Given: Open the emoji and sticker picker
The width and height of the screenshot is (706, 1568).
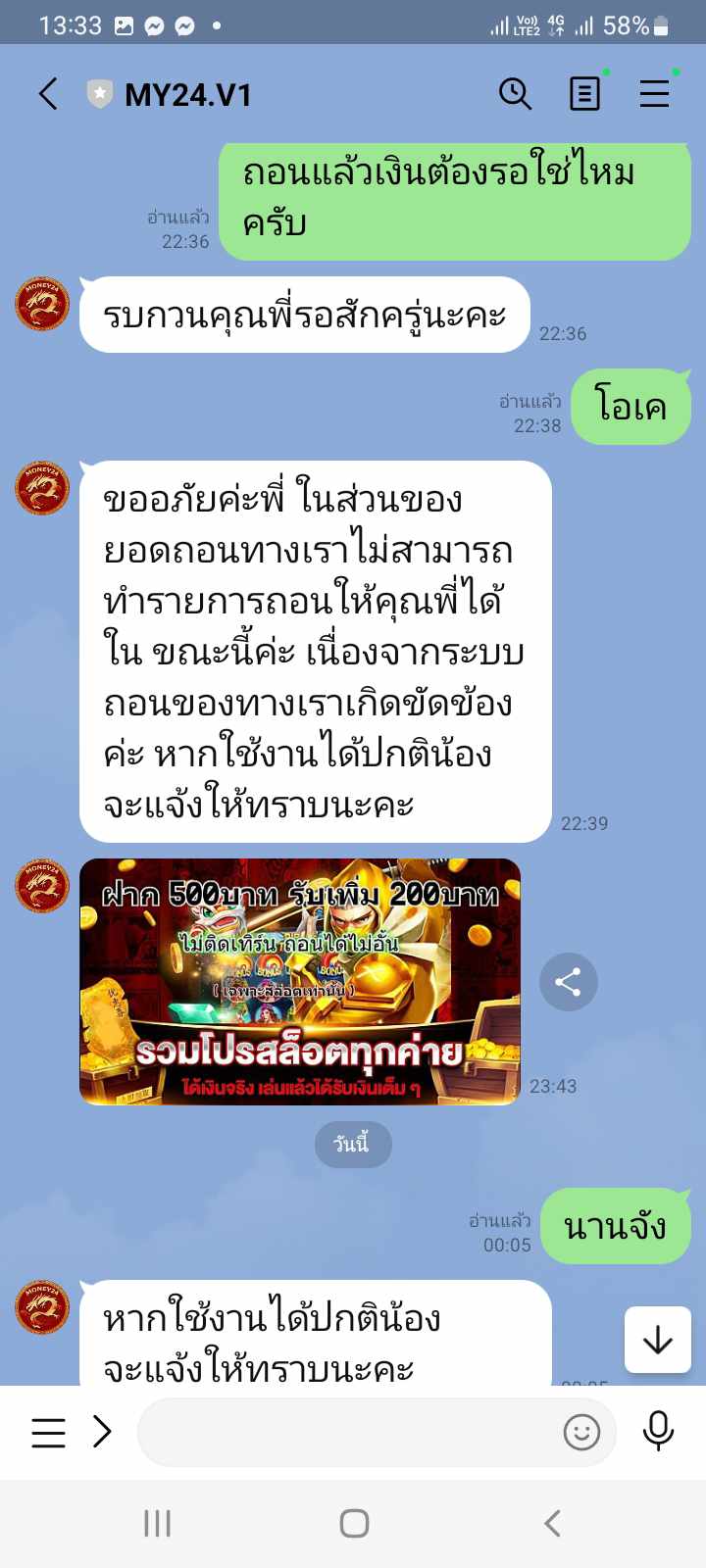Looking at the screenshot, I should click(x=581, y=1433).
